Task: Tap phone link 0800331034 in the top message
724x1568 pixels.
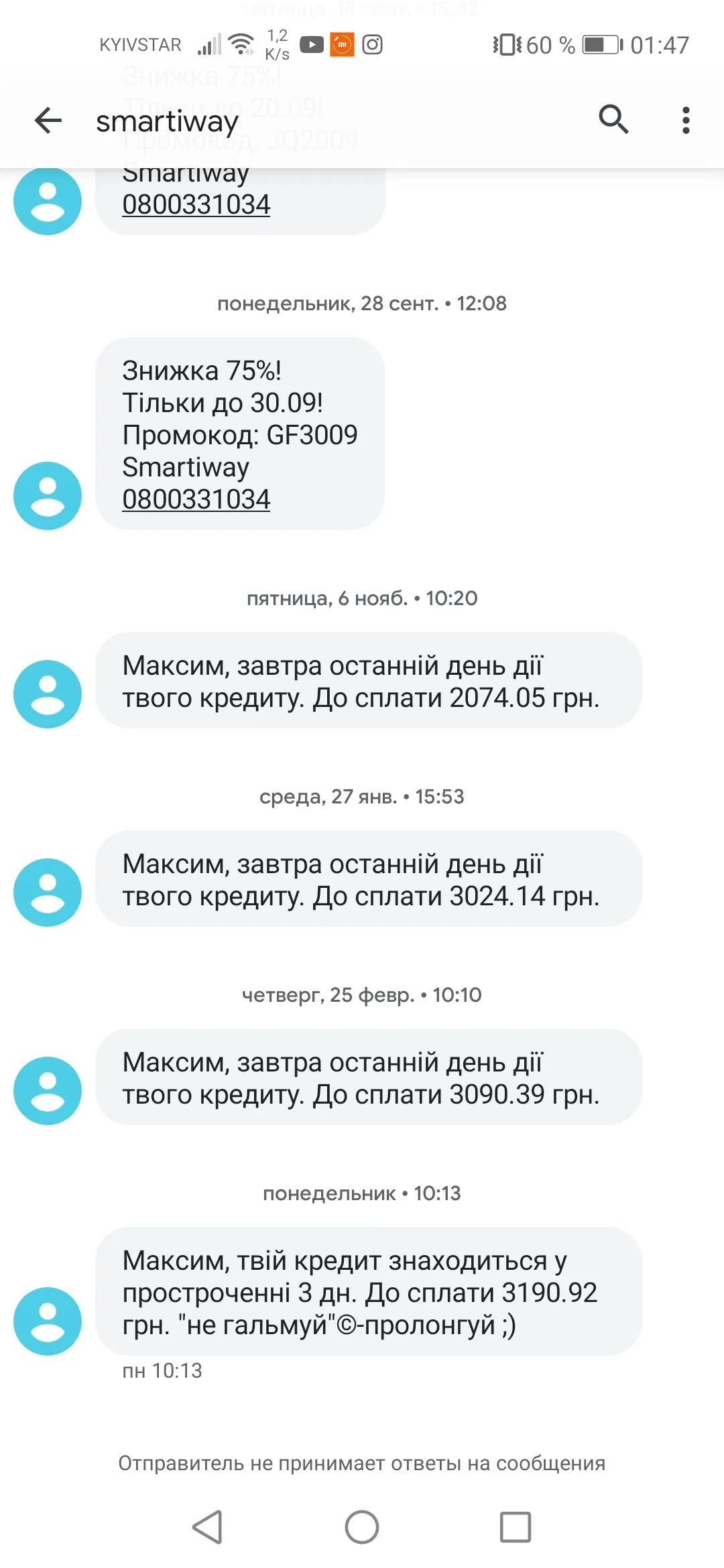Action: (196, 204)
